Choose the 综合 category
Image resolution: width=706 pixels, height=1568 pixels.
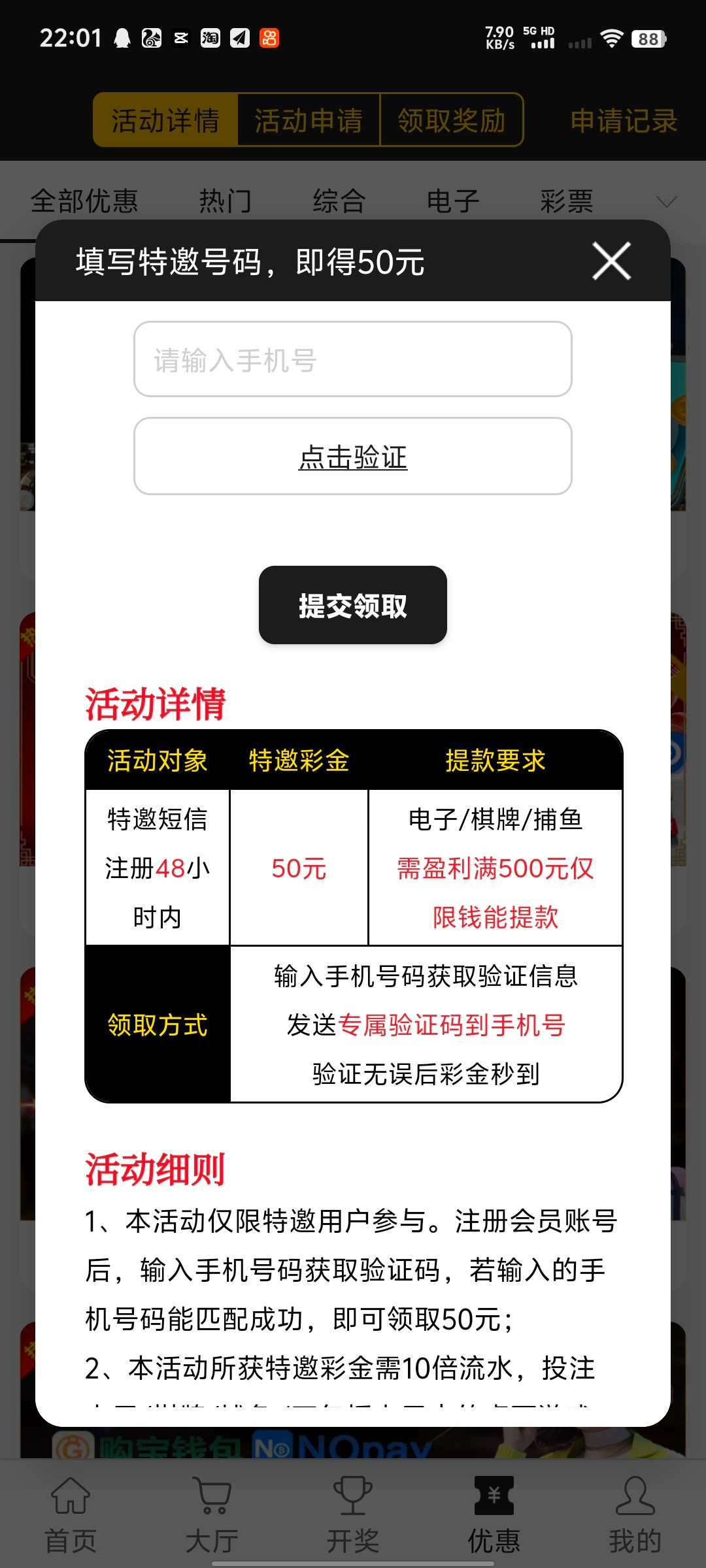click(339, 201)
